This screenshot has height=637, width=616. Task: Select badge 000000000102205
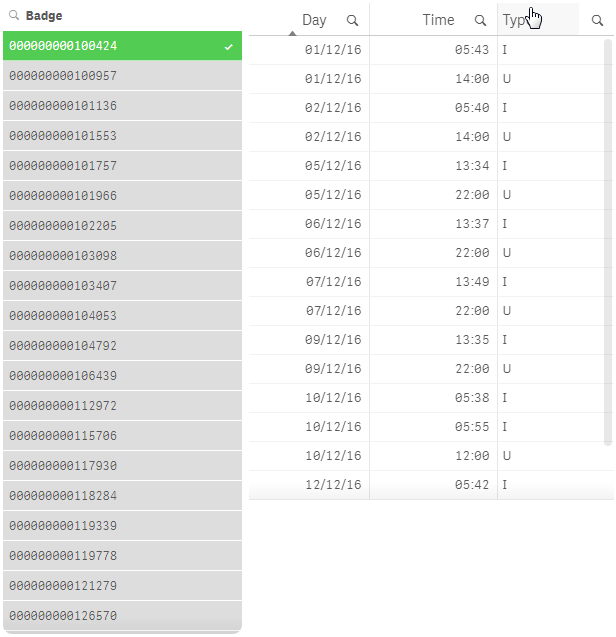[x=122, y=226]
